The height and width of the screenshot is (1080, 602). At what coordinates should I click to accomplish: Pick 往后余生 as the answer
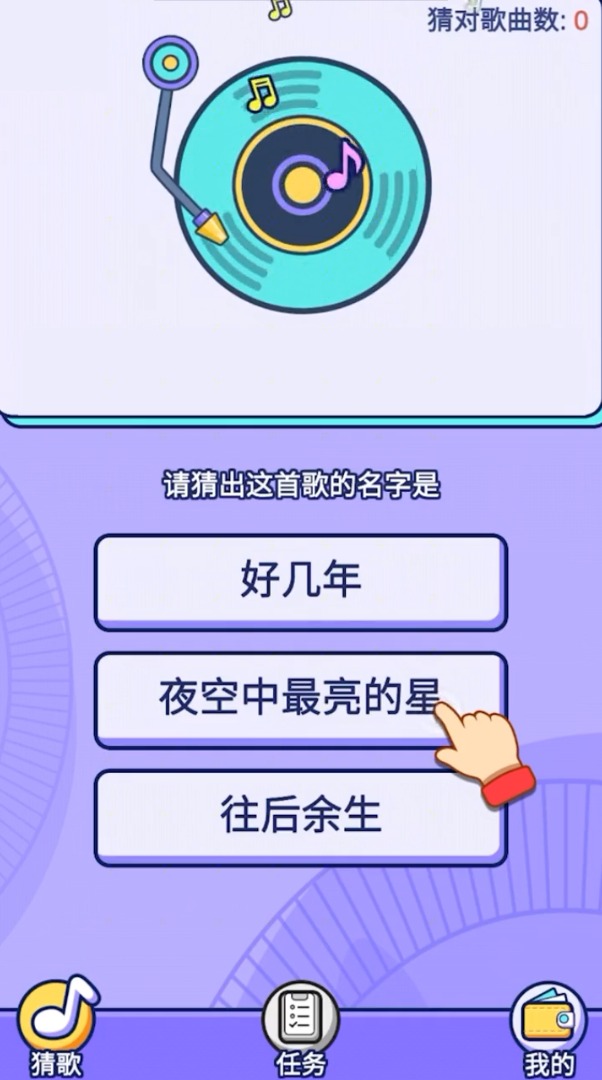click(x=300, y=815)
